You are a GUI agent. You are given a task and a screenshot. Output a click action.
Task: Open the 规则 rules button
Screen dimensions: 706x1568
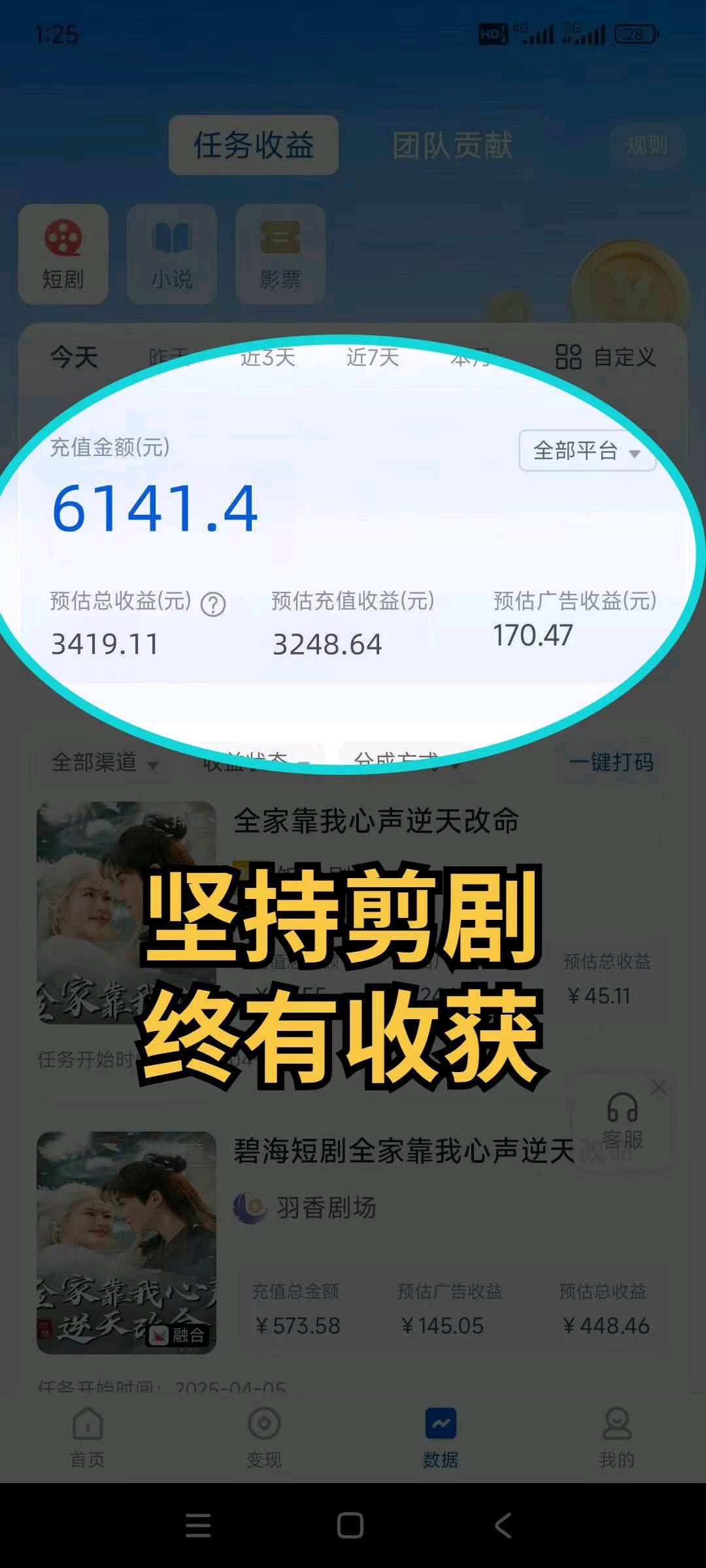click(x=647, y=145)
